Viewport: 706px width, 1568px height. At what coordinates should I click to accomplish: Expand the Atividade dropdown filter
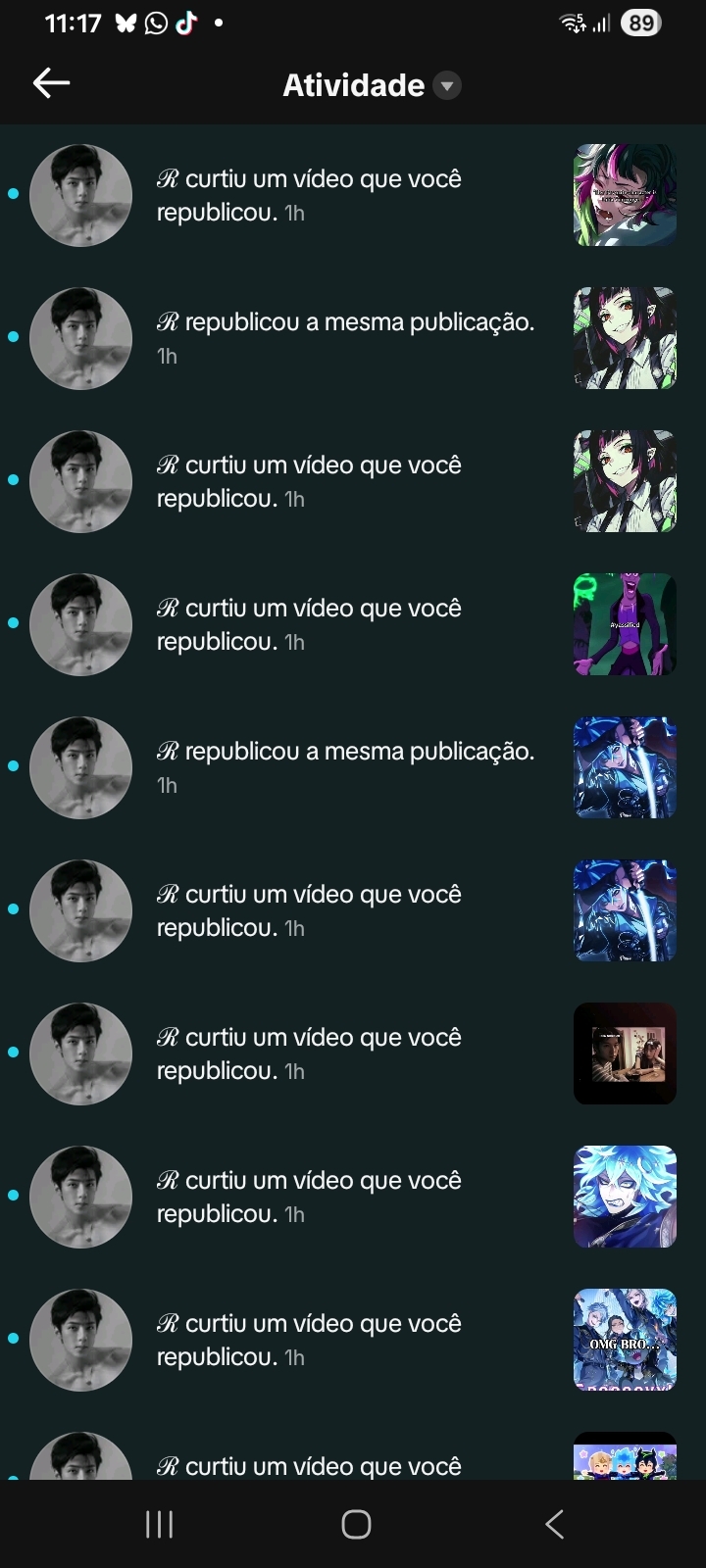(447, 86)
